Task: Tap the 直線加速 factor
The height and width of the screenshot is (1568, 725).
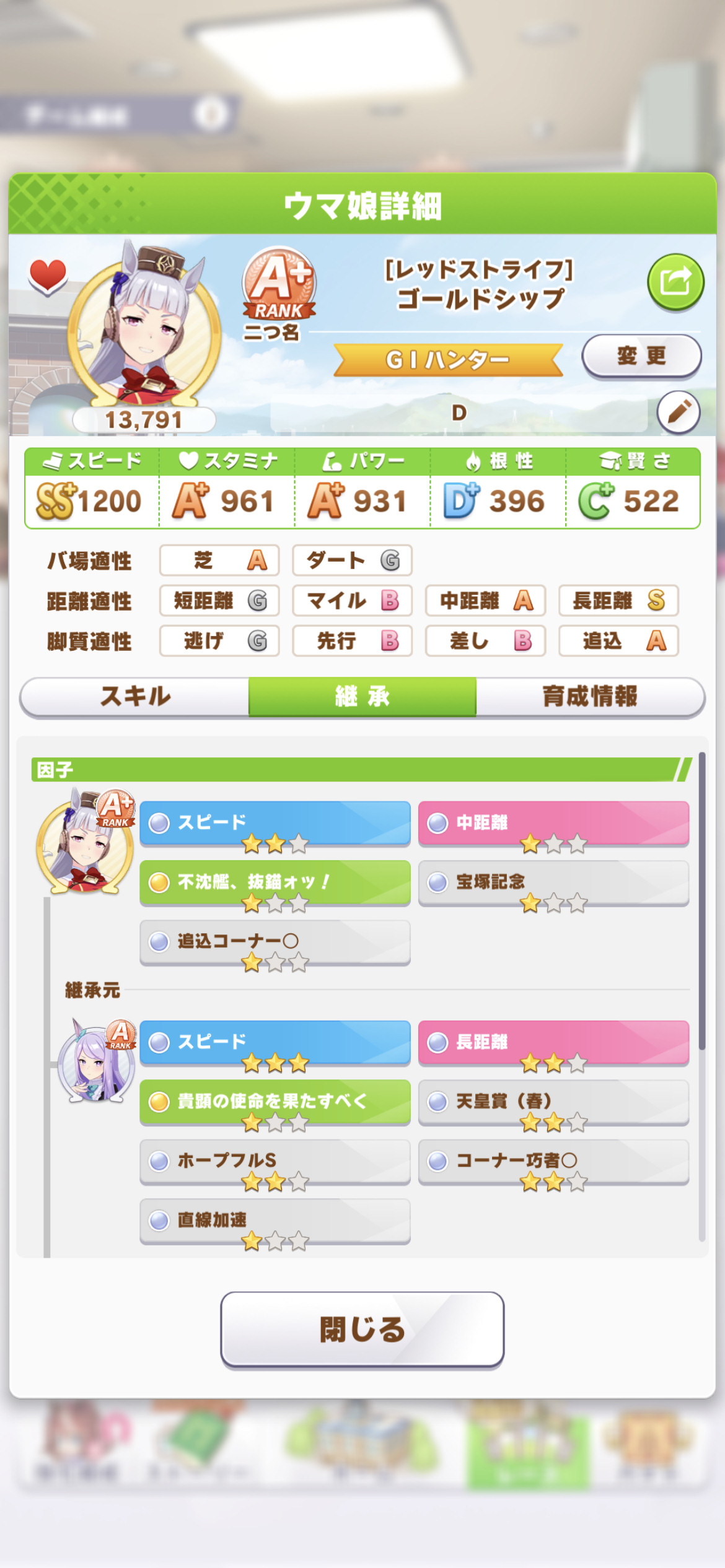Action: click(275, 1221)
